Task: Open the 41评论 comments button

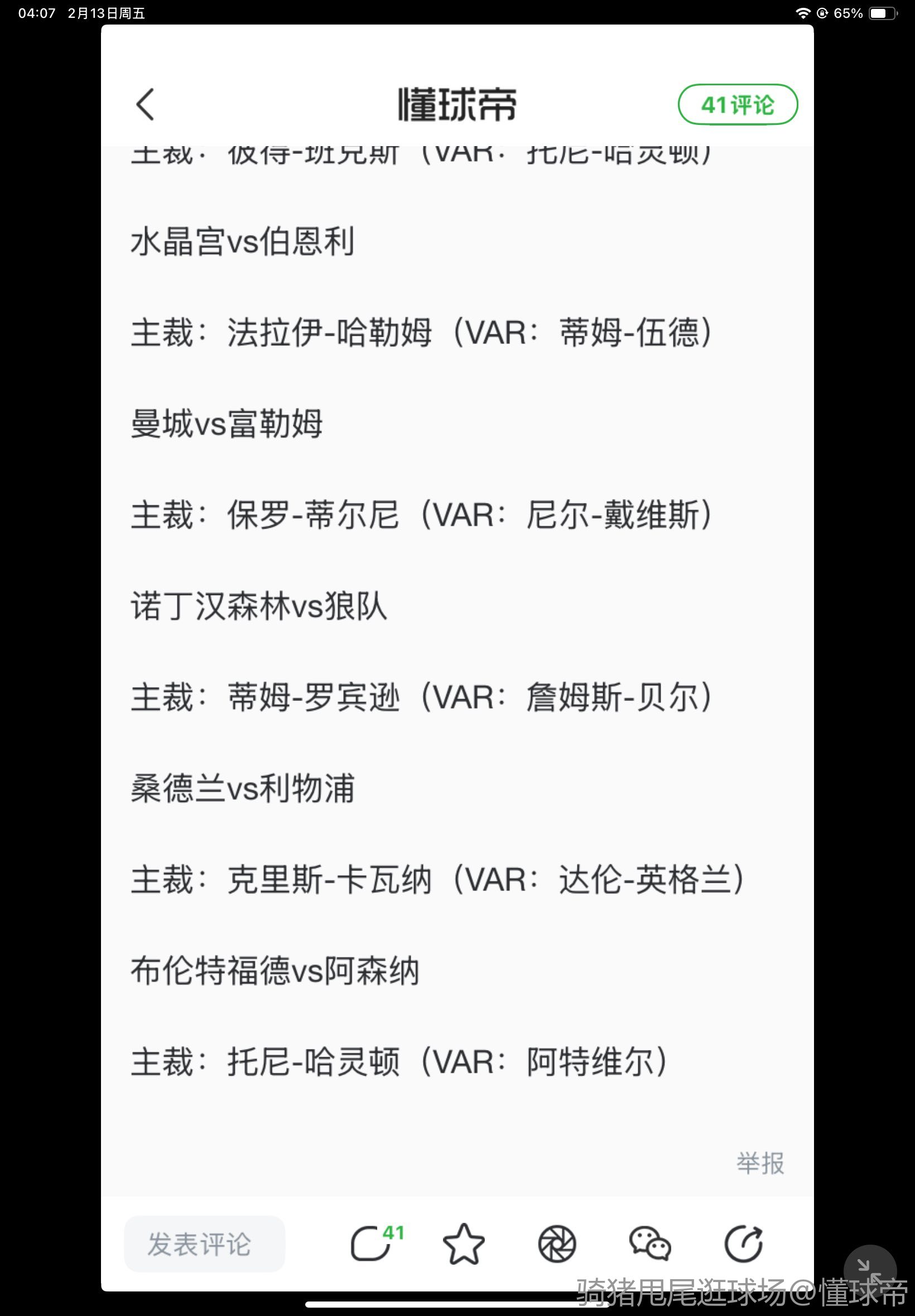Action: [x=737, y=104]
